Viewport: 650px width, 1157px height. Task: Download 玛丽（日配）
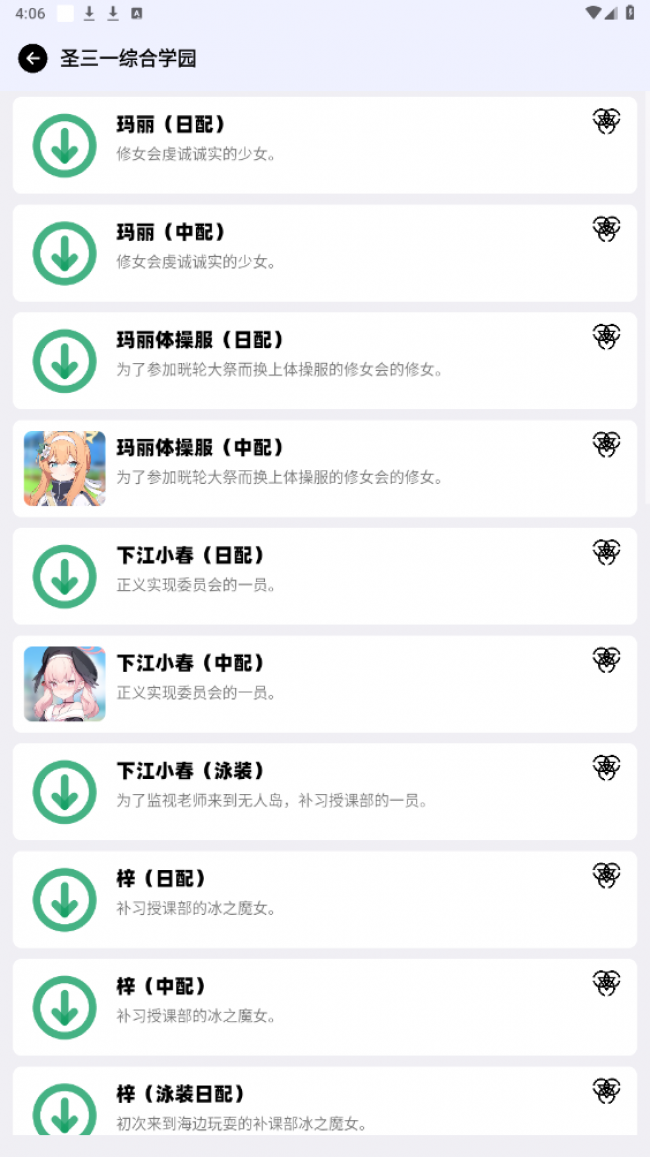pyautogui.click(x=65, y=145)
